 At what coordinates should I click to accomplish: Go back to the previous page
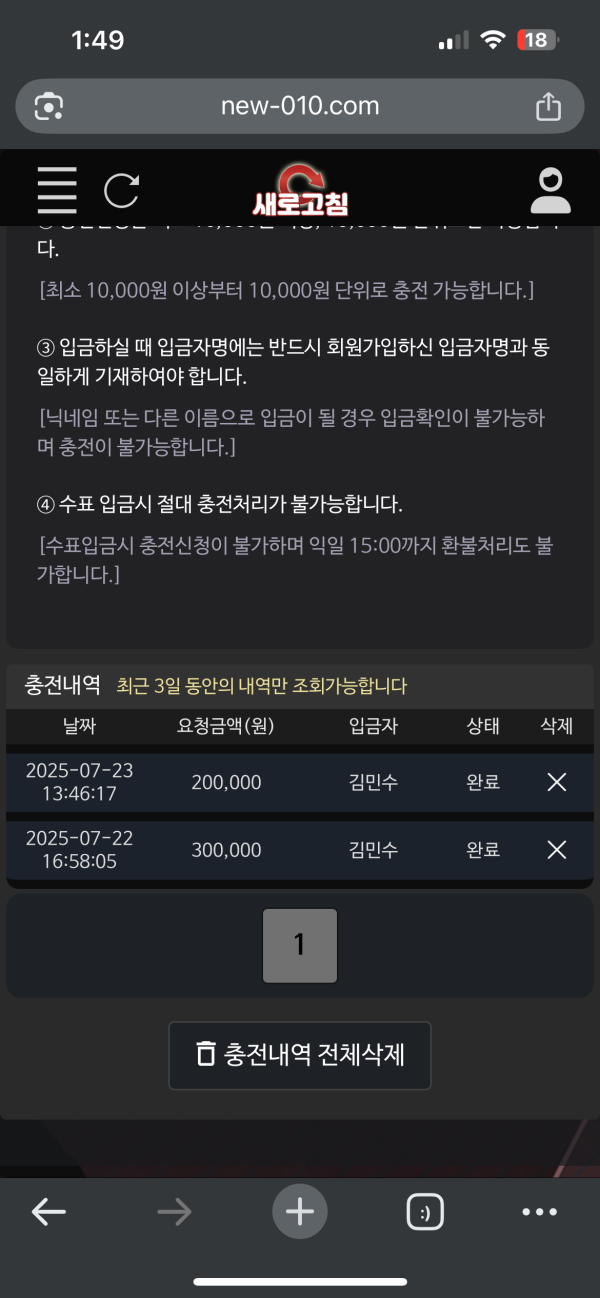48,1212
